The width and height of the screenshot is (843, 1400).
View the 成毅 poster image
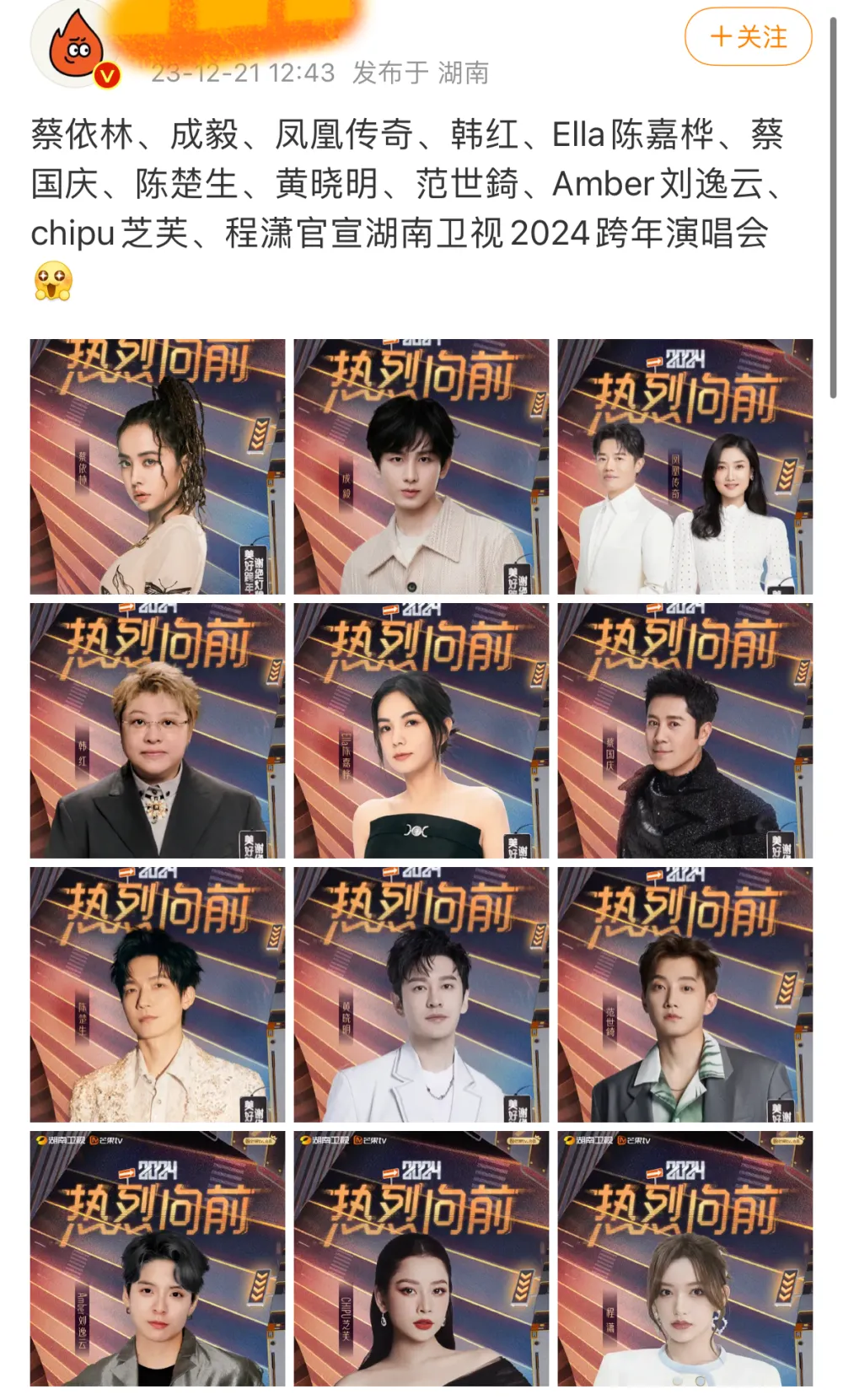[x=421, y=467]
